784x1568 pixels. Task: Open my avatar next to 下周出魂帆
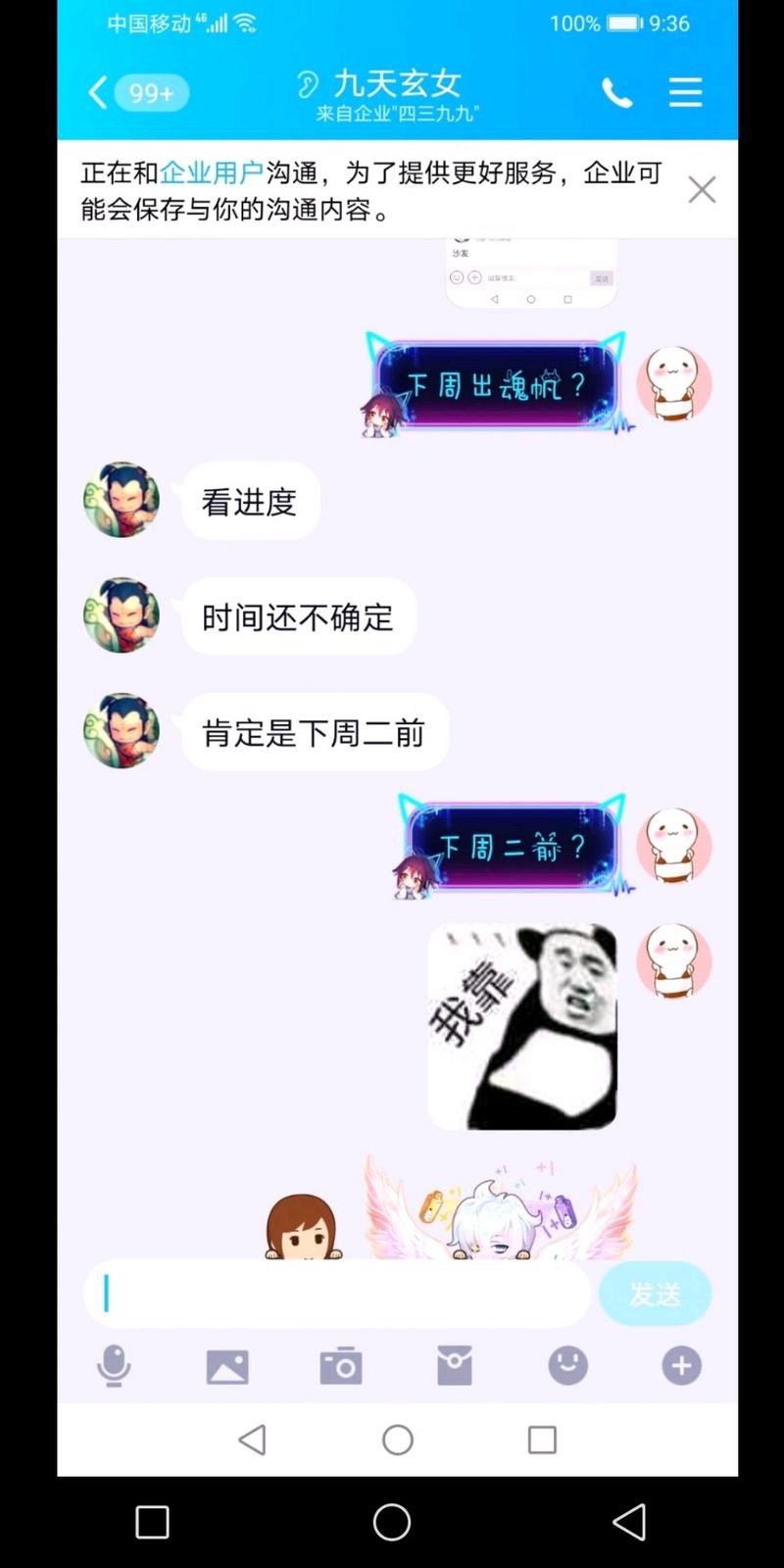[674, 384]
